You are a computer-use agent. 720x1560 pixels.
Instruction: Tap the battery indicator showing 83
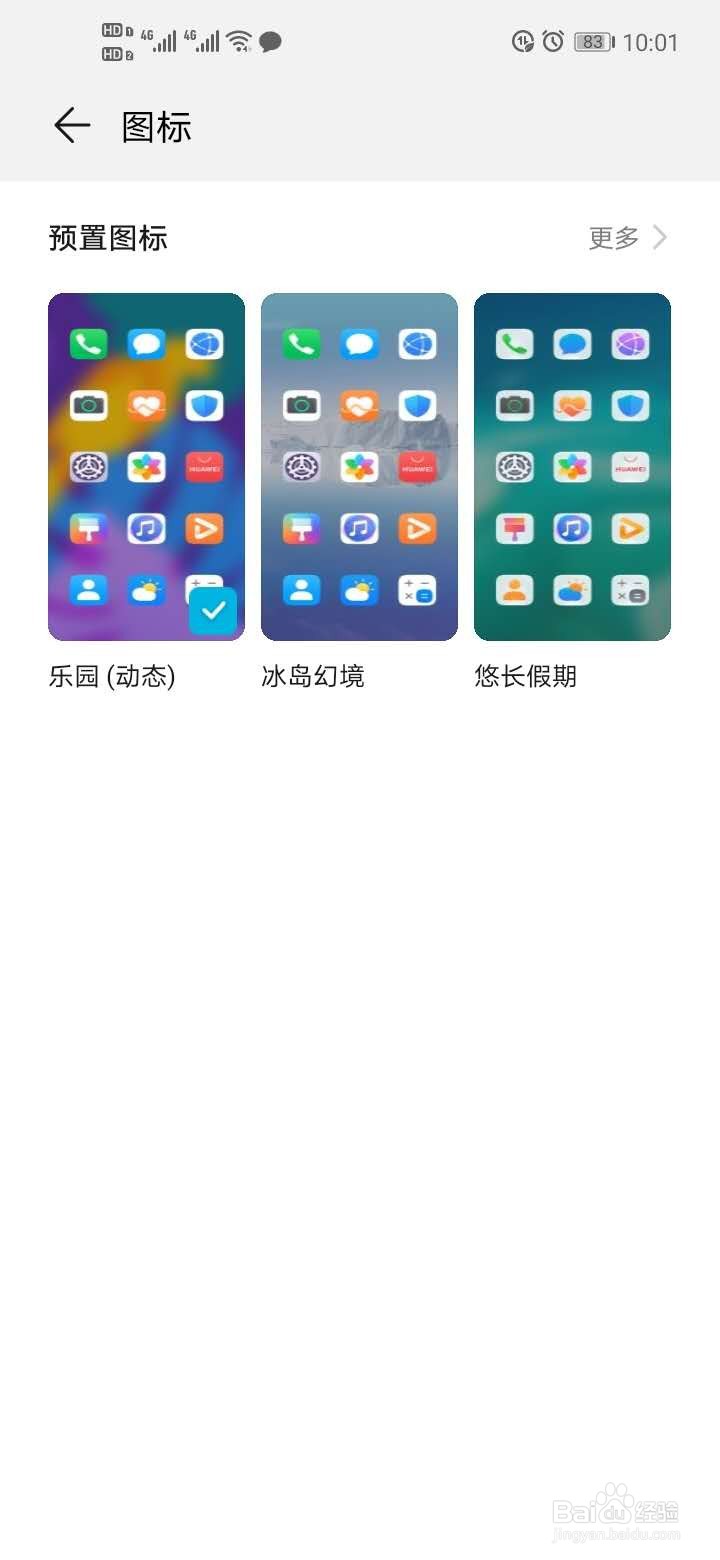click(x=592, y=41)
